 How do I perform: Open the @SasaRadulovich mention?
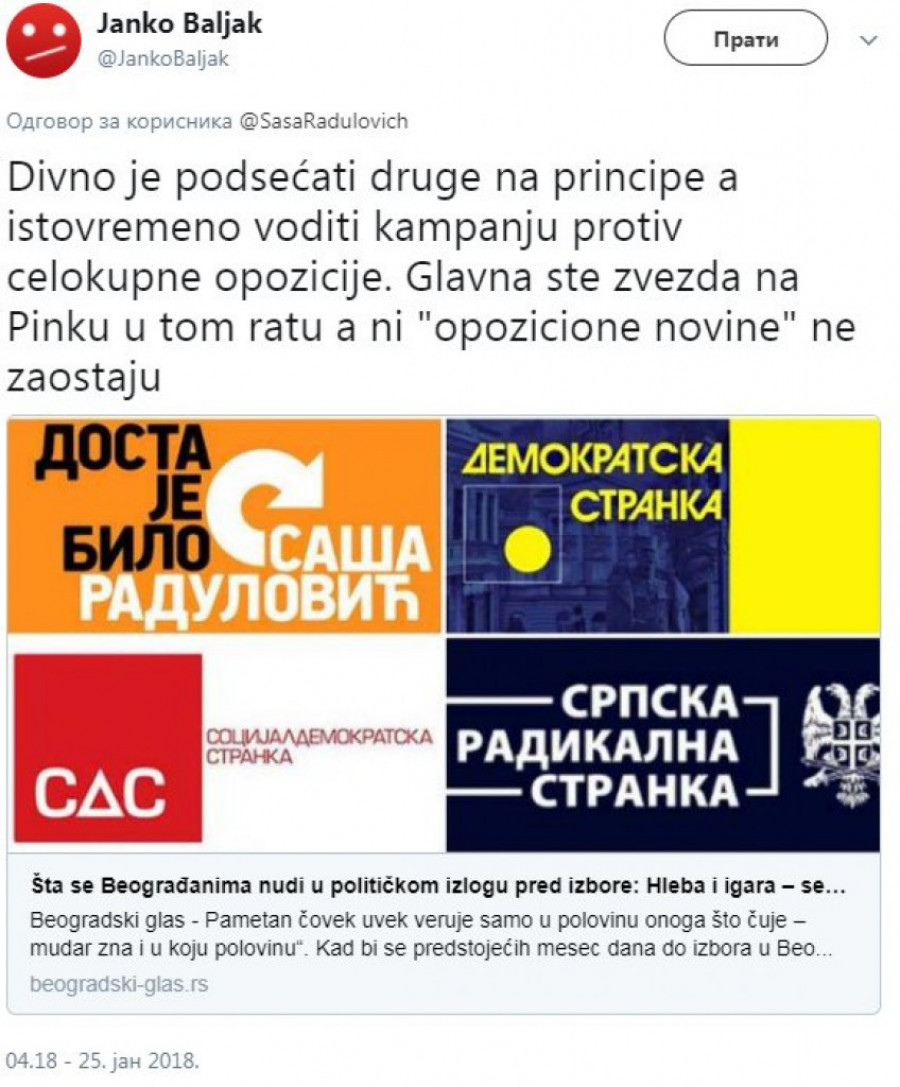324,121
